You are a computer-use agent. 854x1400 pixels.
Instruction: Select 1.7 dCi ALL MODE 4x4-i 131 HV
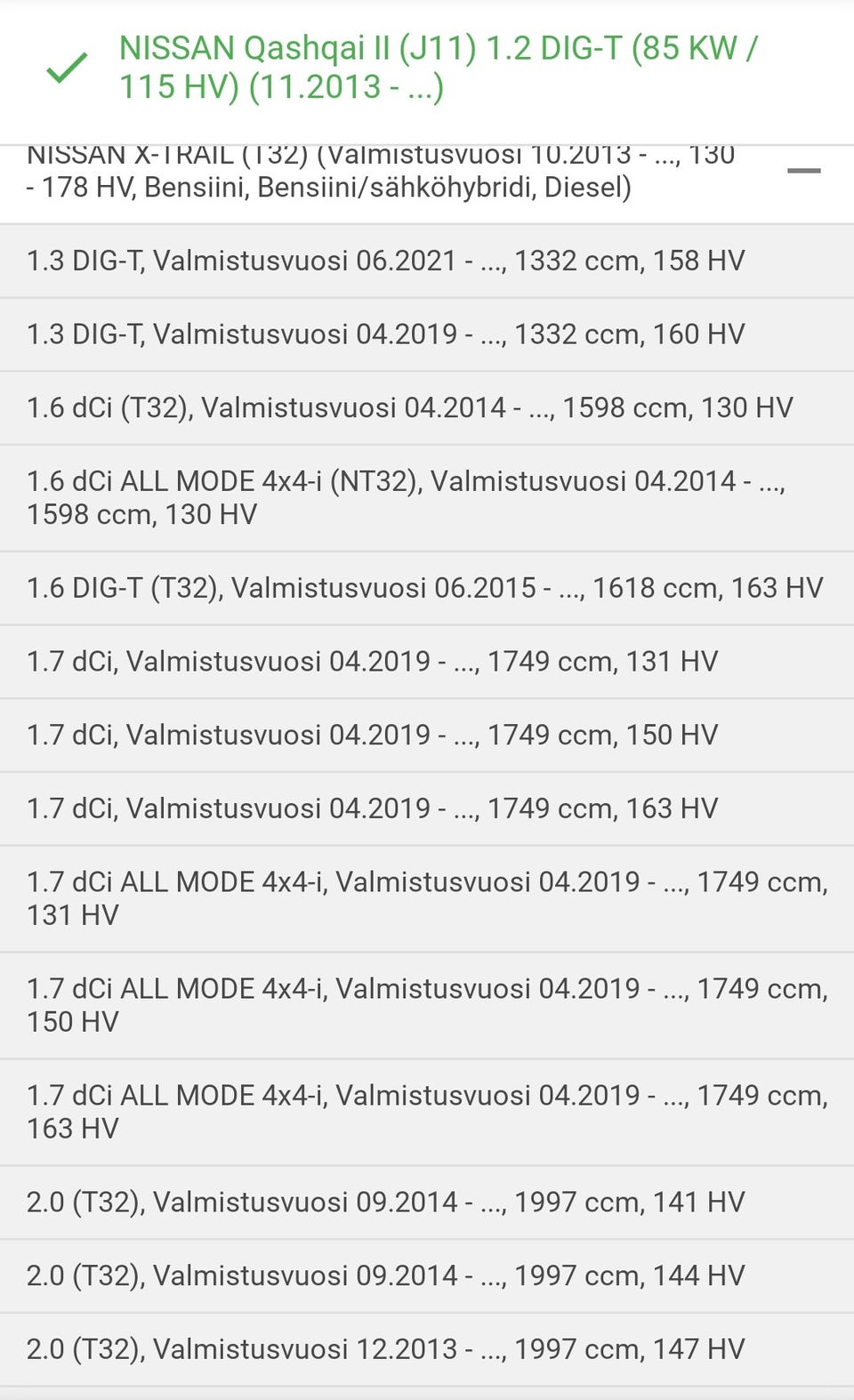(x=427, y=898)
